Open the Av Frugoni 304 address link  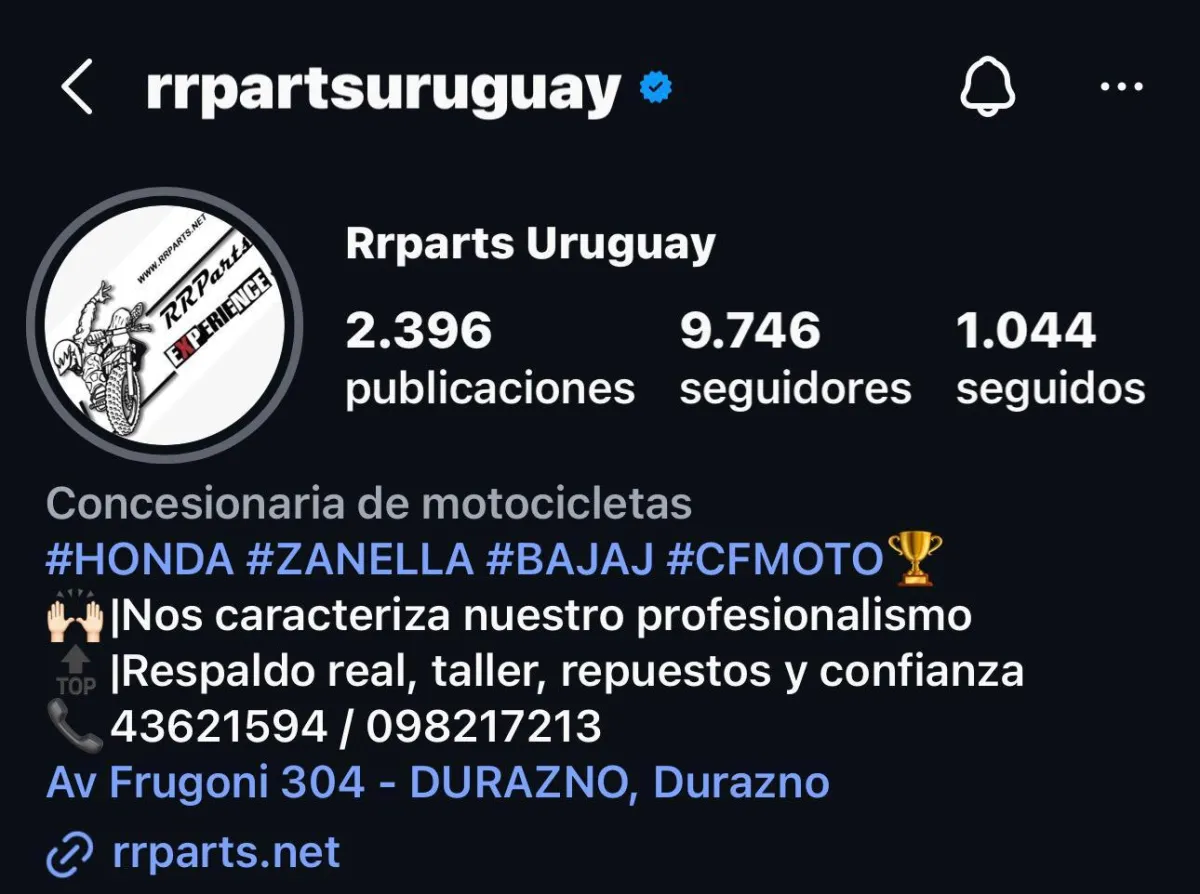(437, 782)
